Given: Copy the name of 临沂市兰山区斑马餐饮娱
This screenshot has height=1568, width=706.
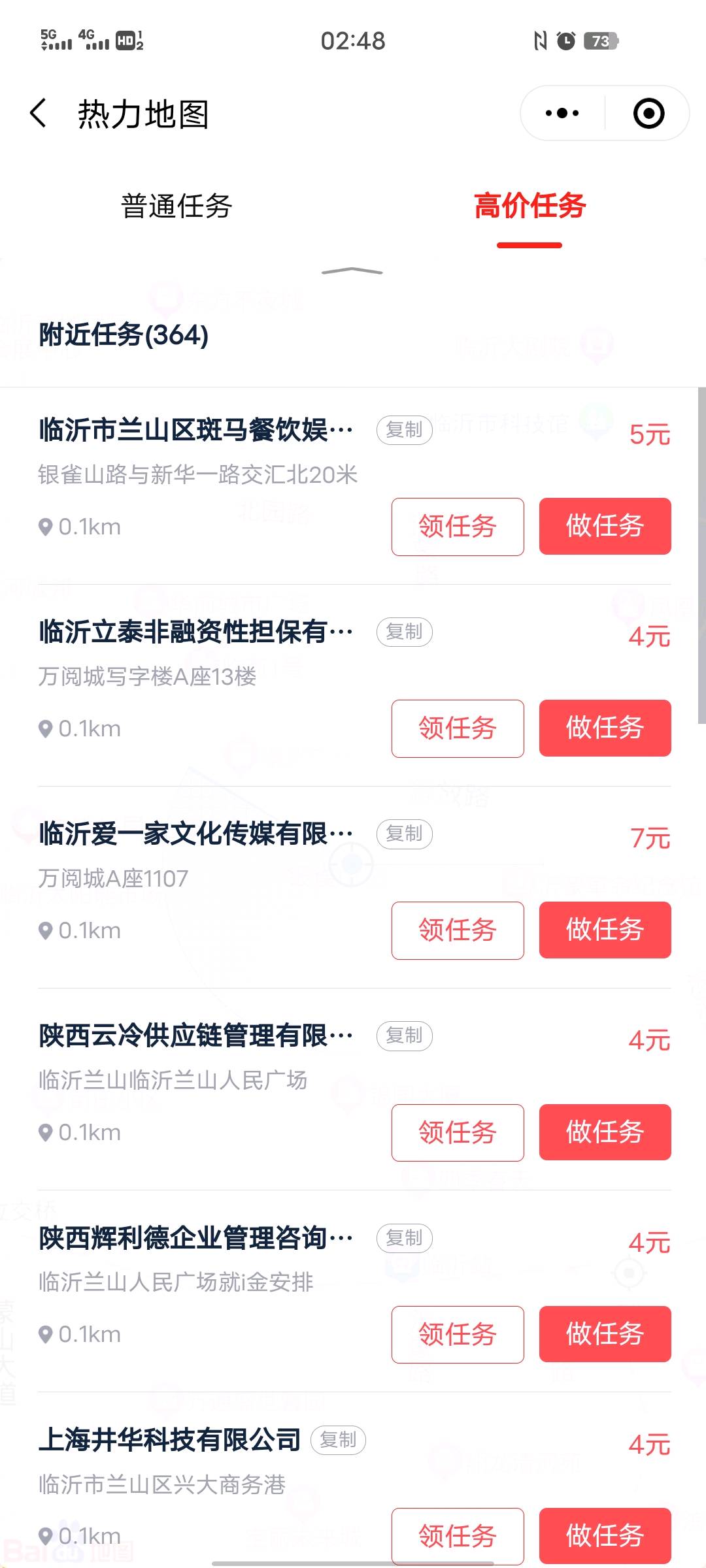Looking at the screenshot, I should pyautogui.click(x=404, y=430).
